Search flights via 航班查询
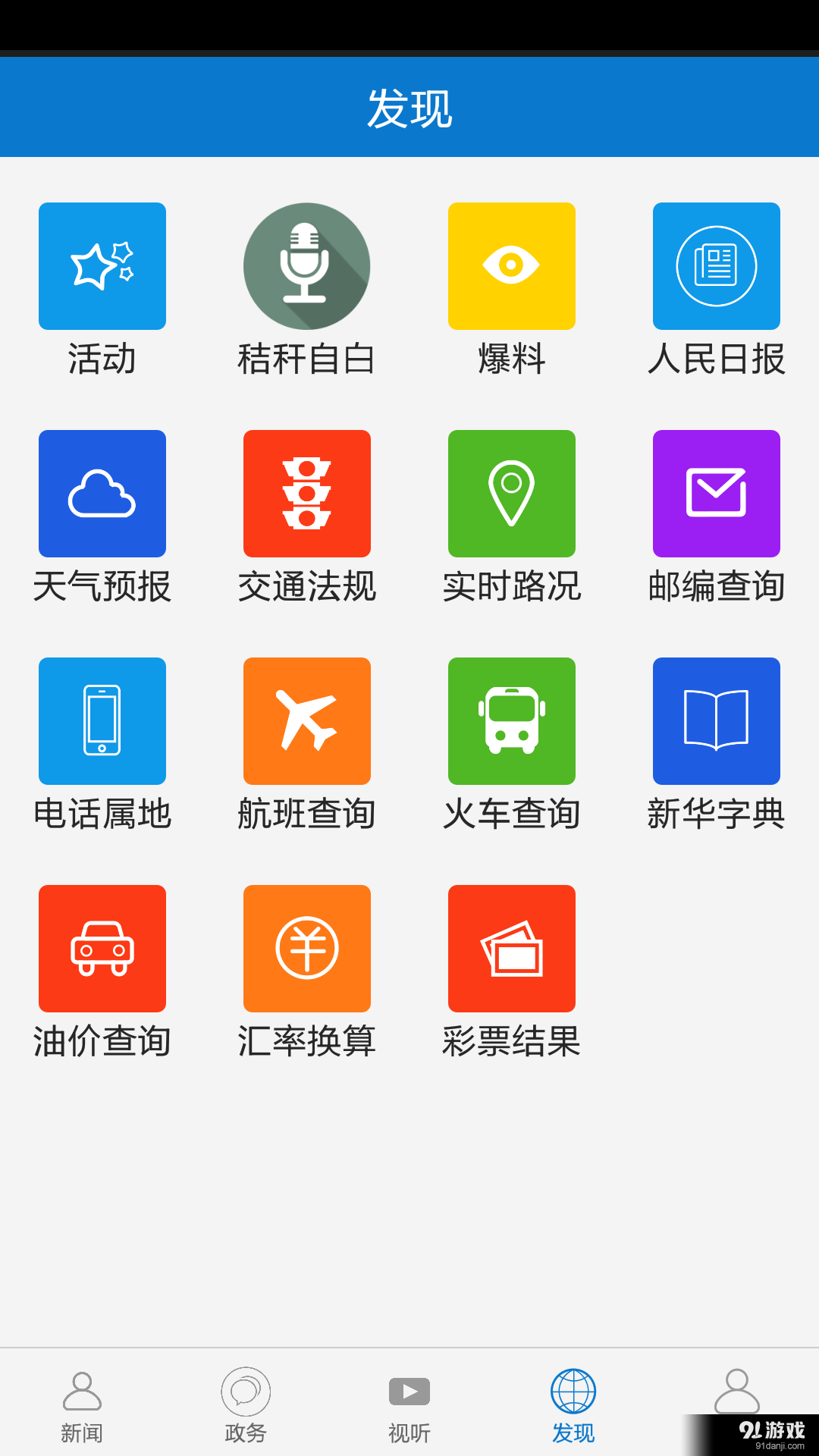 306,720
